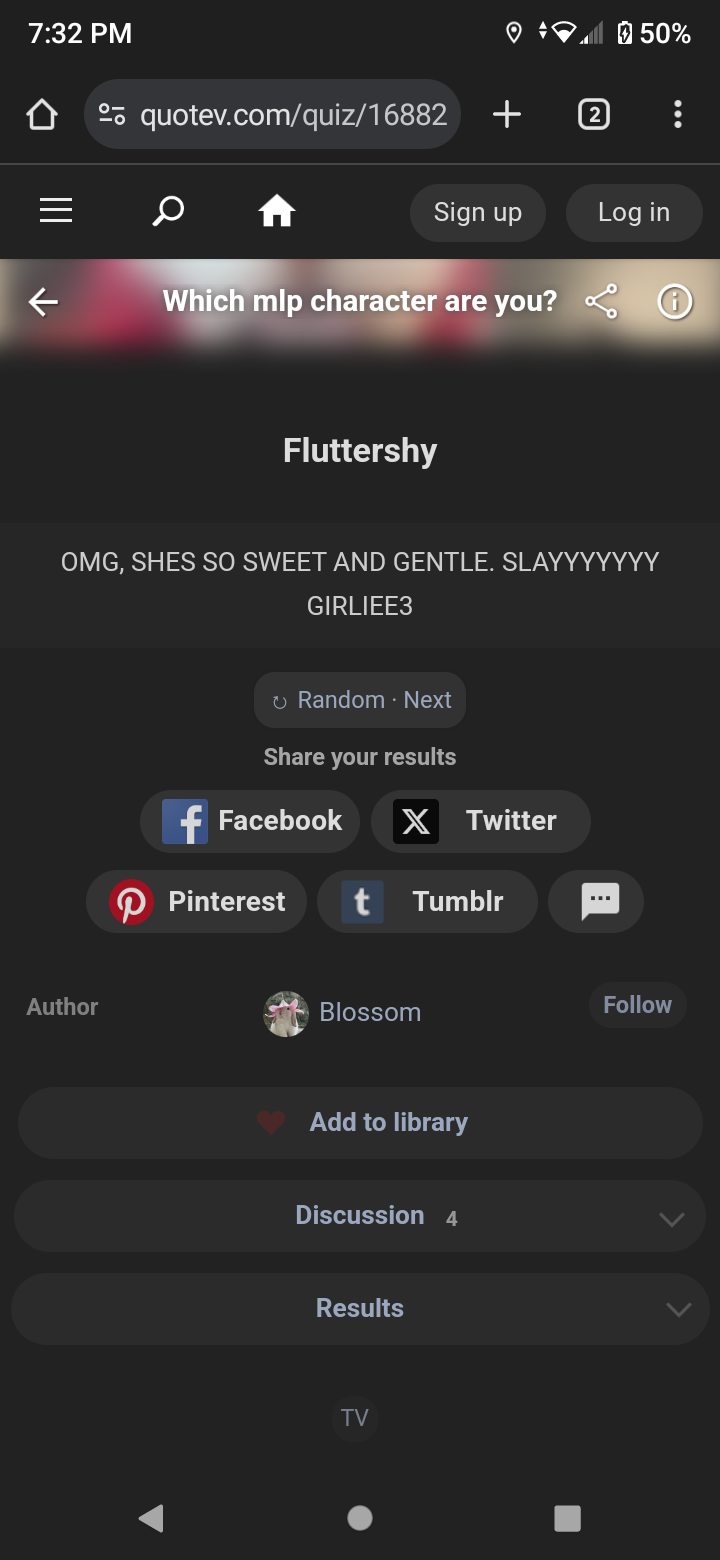Share results on Facebook

pyautogui.click(x=250, y=821)
